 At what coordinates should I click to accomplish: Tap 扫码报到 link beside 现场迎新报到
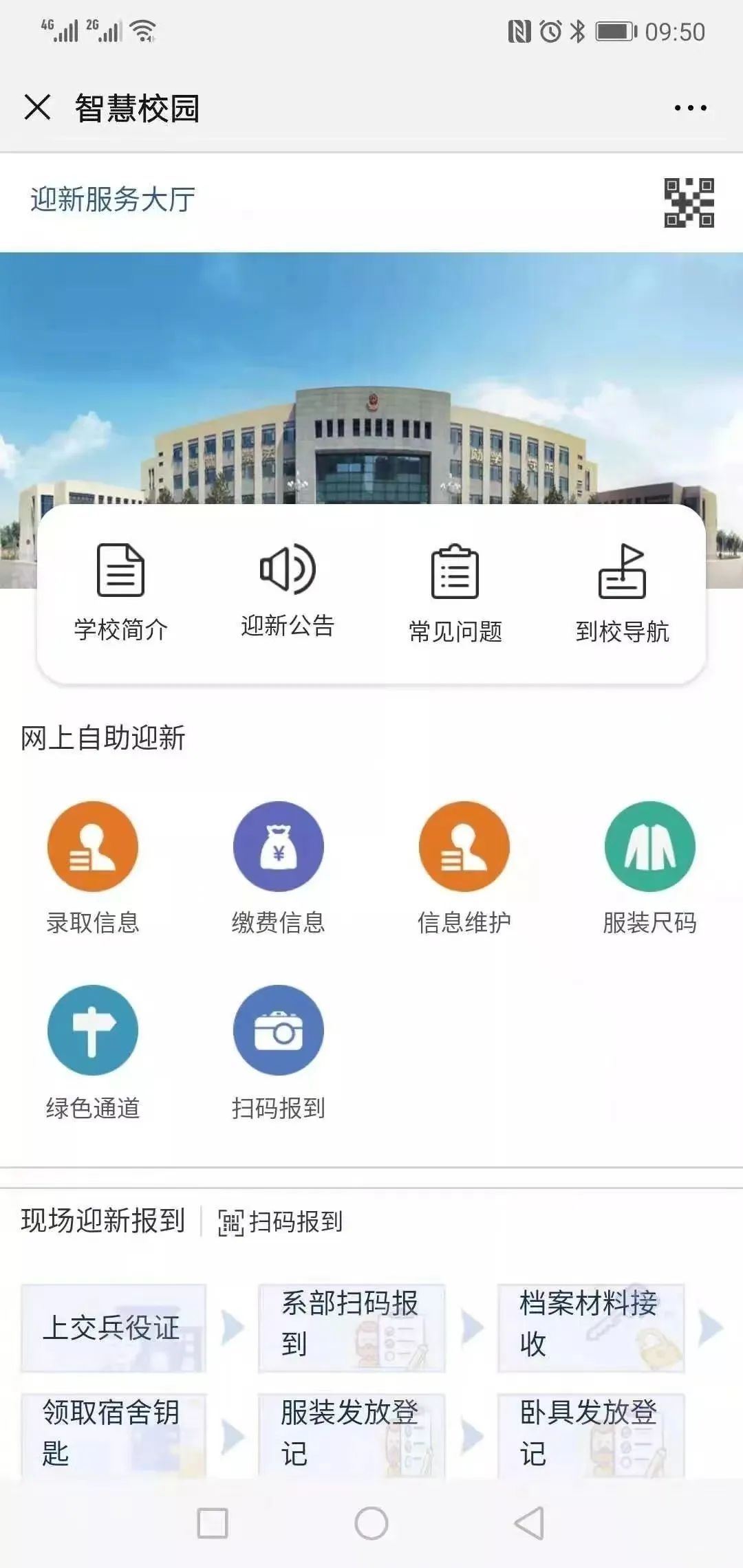pos(281,1221)
